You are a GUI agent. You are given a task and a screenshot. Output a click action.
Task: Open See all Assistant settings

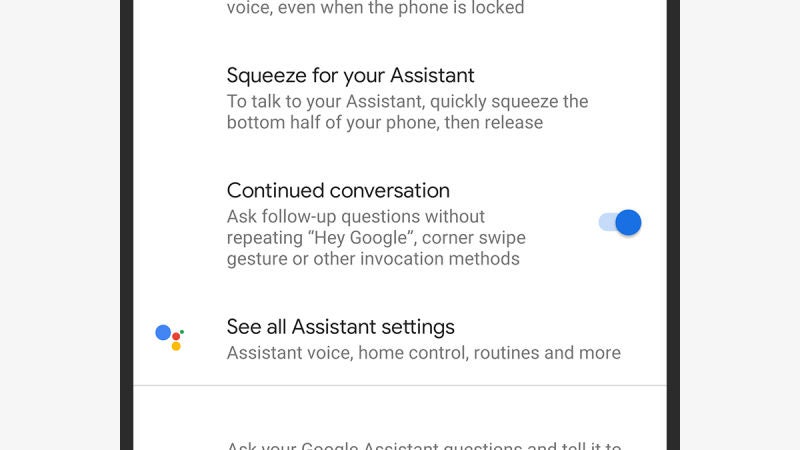(x=400, y=339)
